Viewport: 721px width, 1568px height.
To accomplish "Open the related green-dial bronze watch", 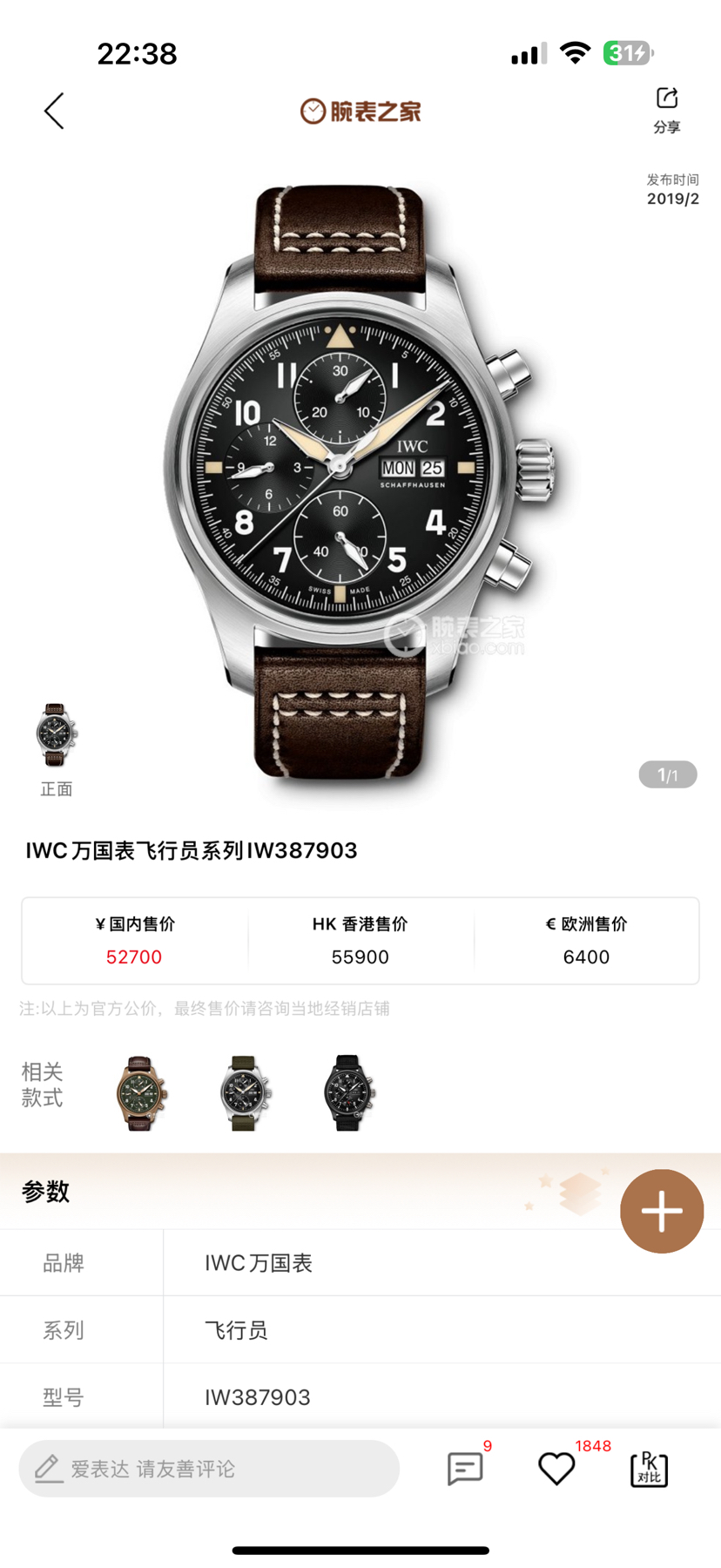I will [x=141, y=1093].
